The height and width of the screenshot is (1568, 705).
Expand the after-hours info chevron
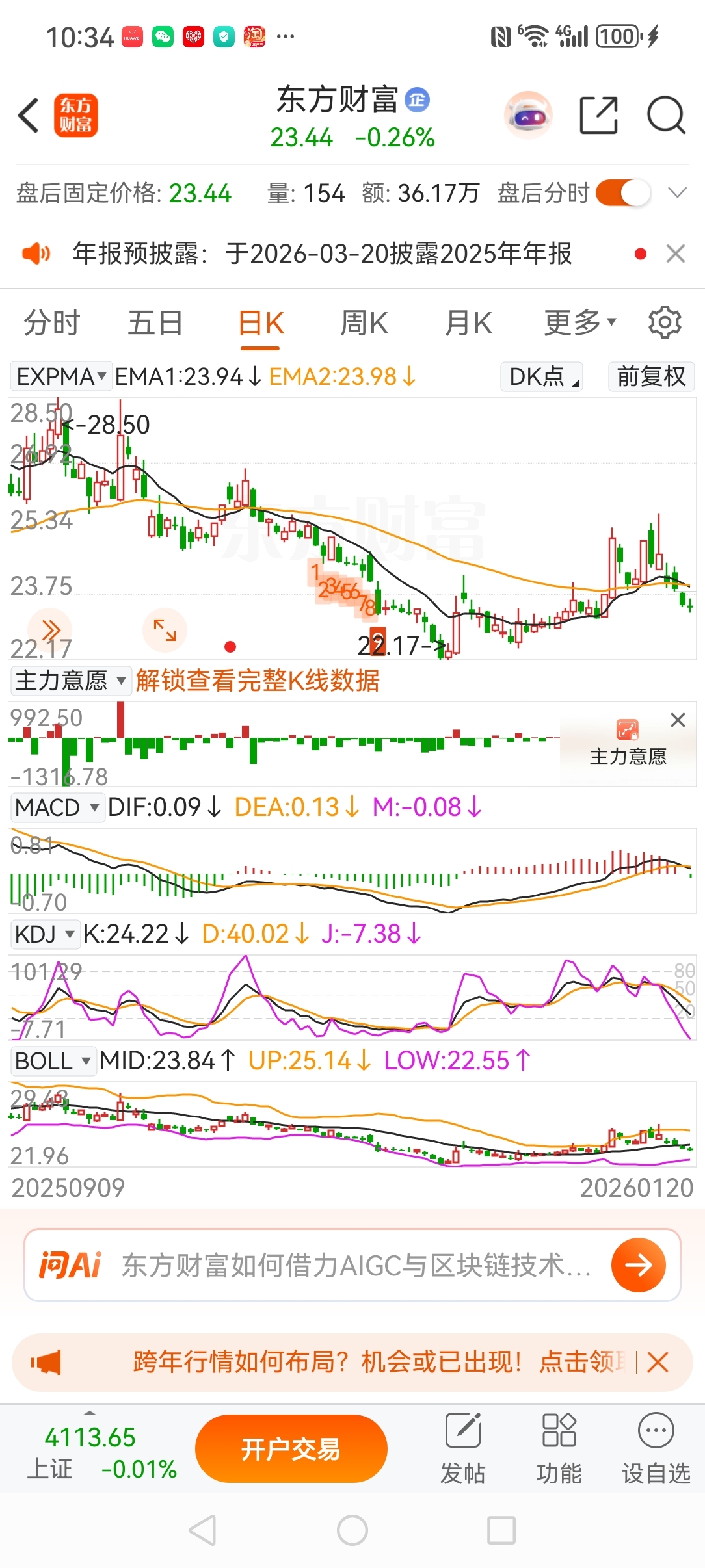pyautogui.click(x=678, y=193)
